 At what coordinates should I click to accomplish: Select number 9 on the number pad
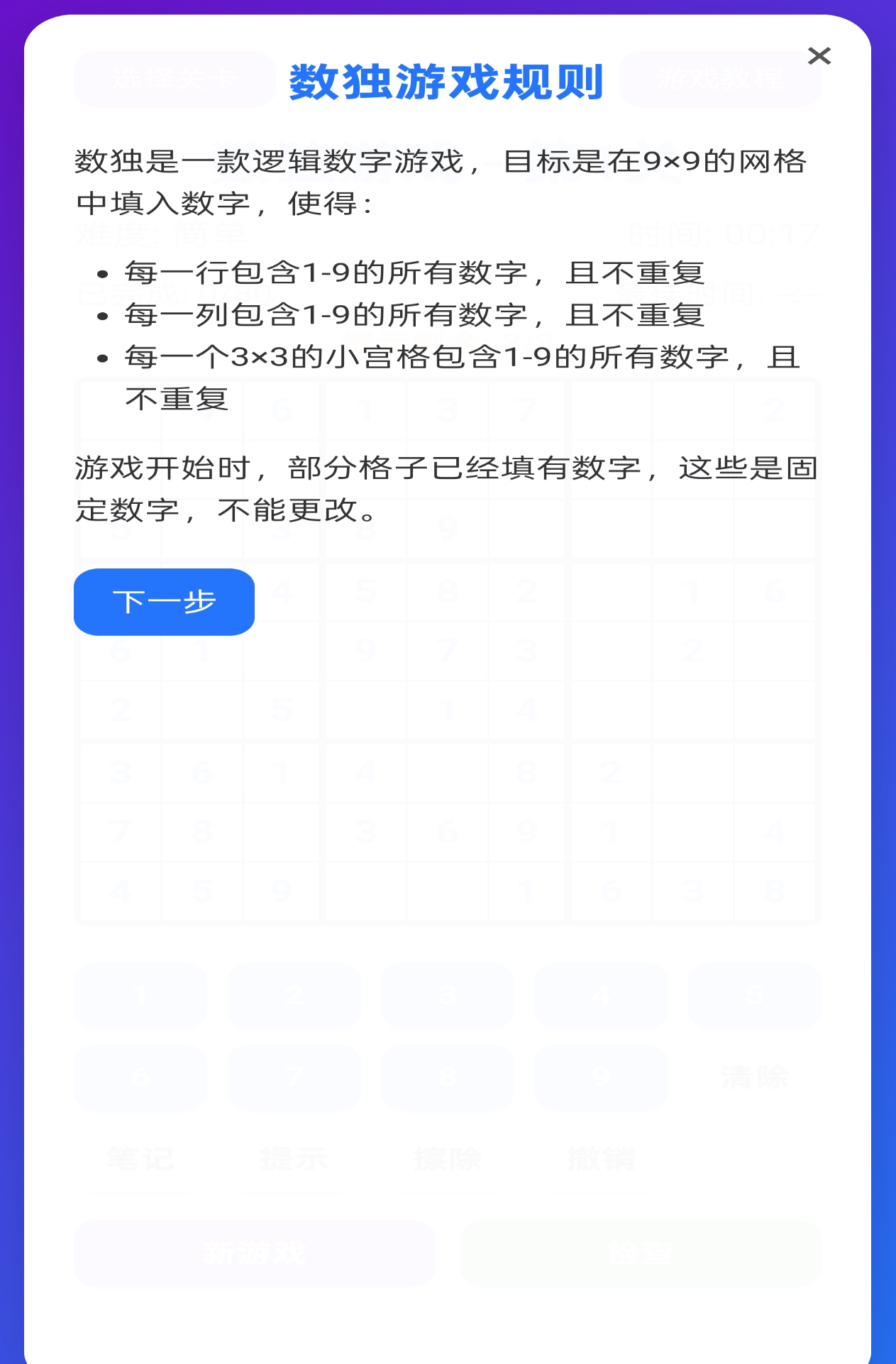pos(601,1078)
